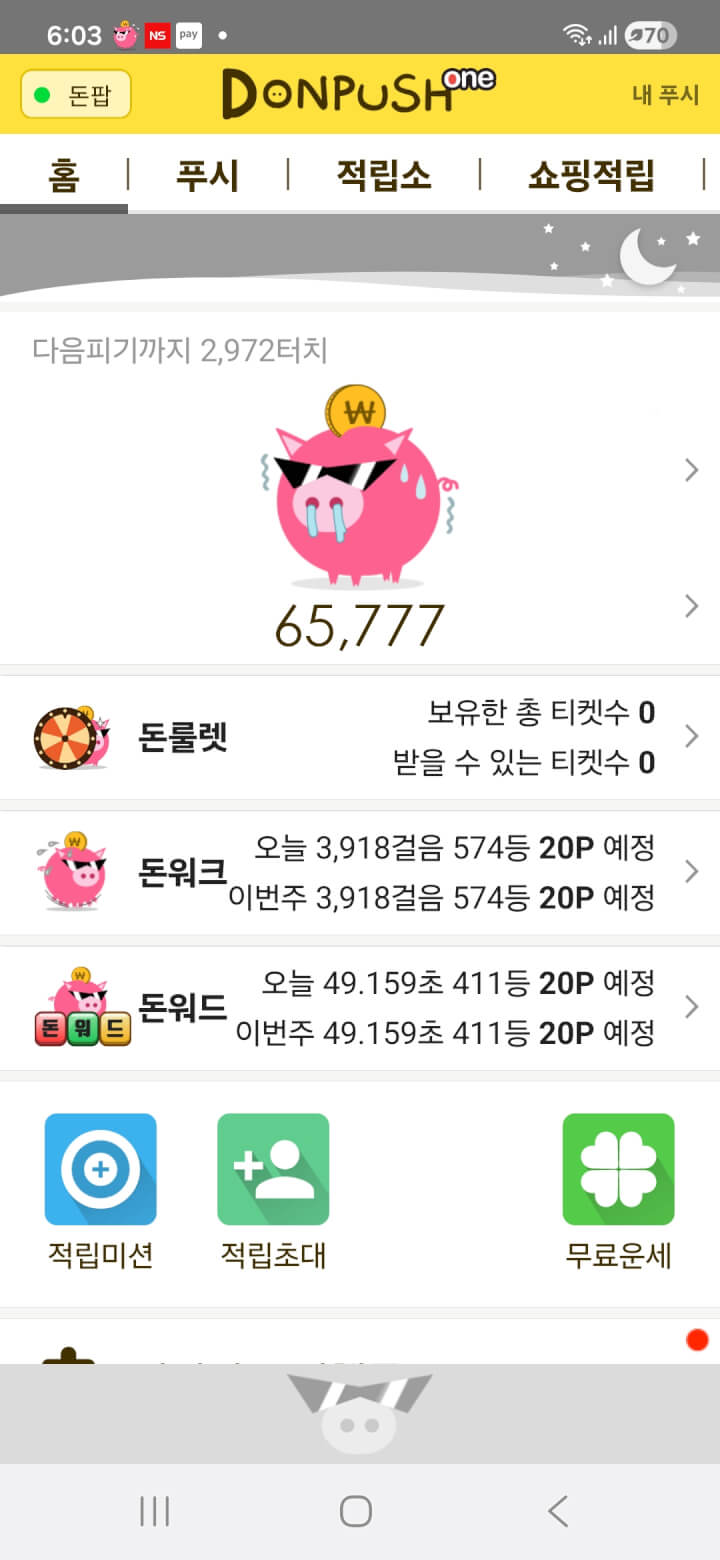Screen dimensions: 720x1560
Task: Open 내 푸시 in the header
Action: (x=665, y=95)
